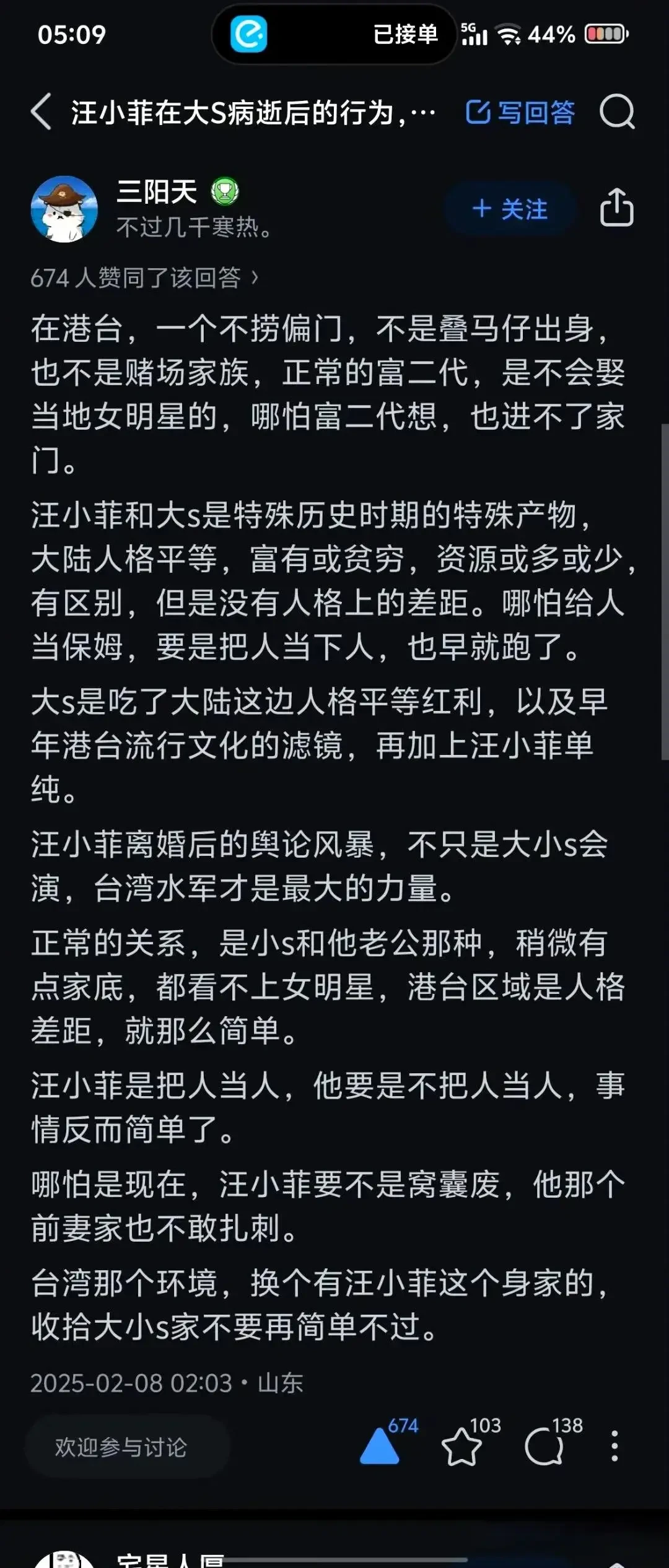Go back using the top-left arrow

pyautogui.click(x=42, y=112)
